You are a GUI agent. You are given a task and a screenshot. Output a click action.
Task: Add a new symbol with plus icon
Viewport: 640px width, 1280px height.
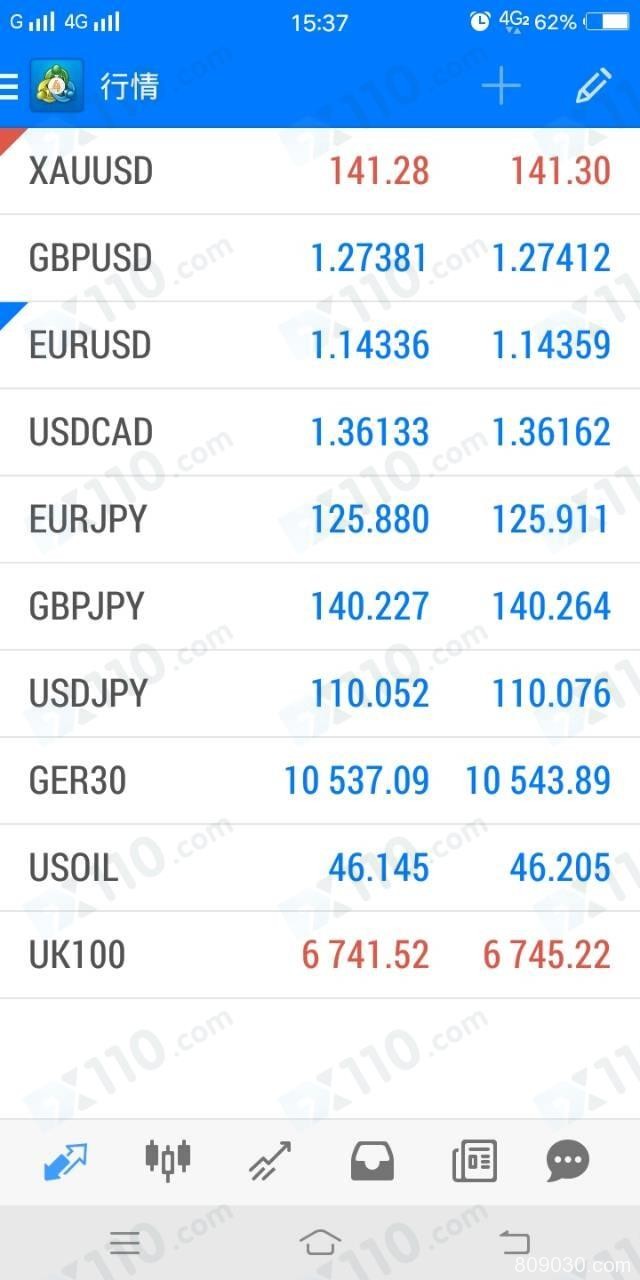501,87
